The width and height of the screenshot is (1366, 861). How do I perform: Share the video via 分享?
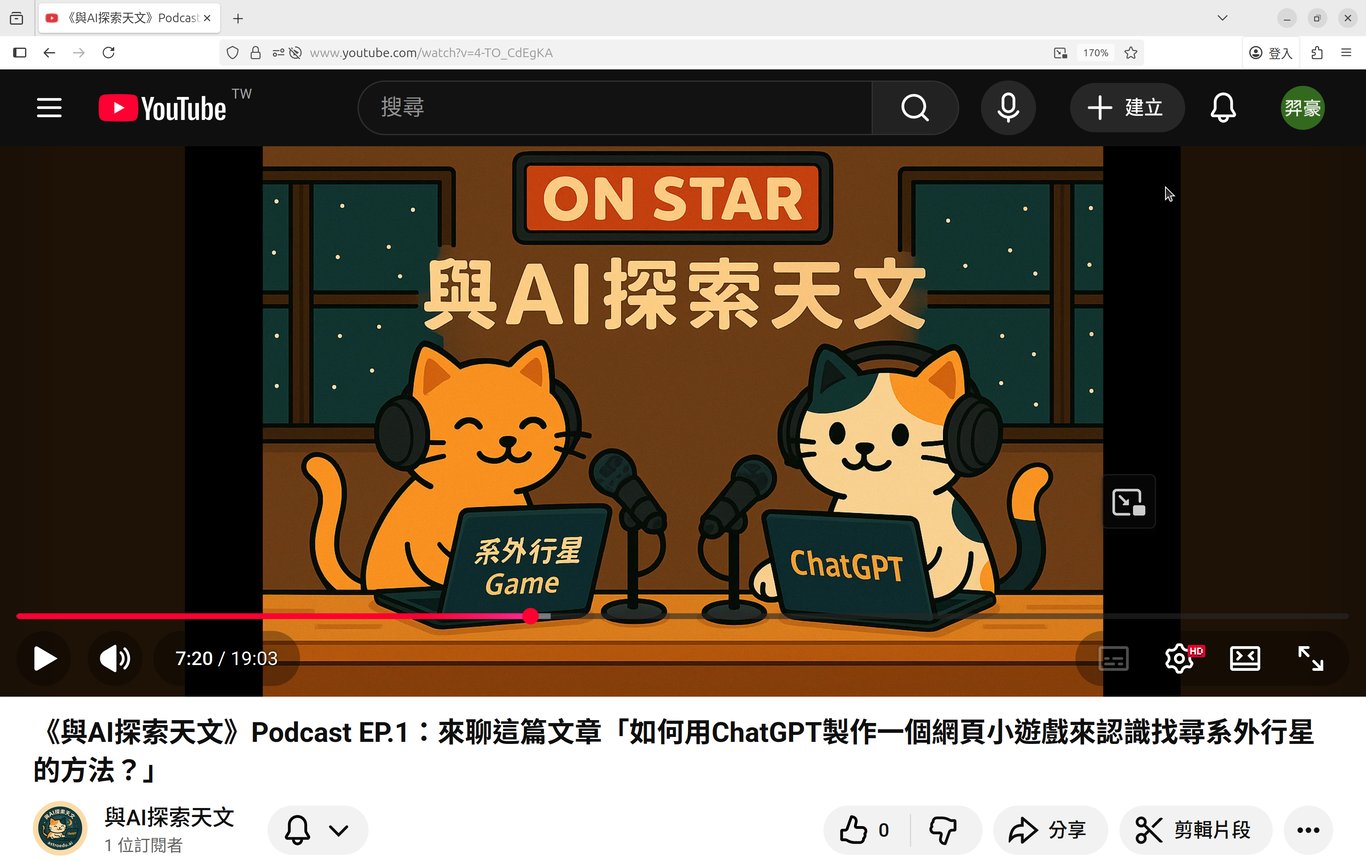[x=1049, y=830]
